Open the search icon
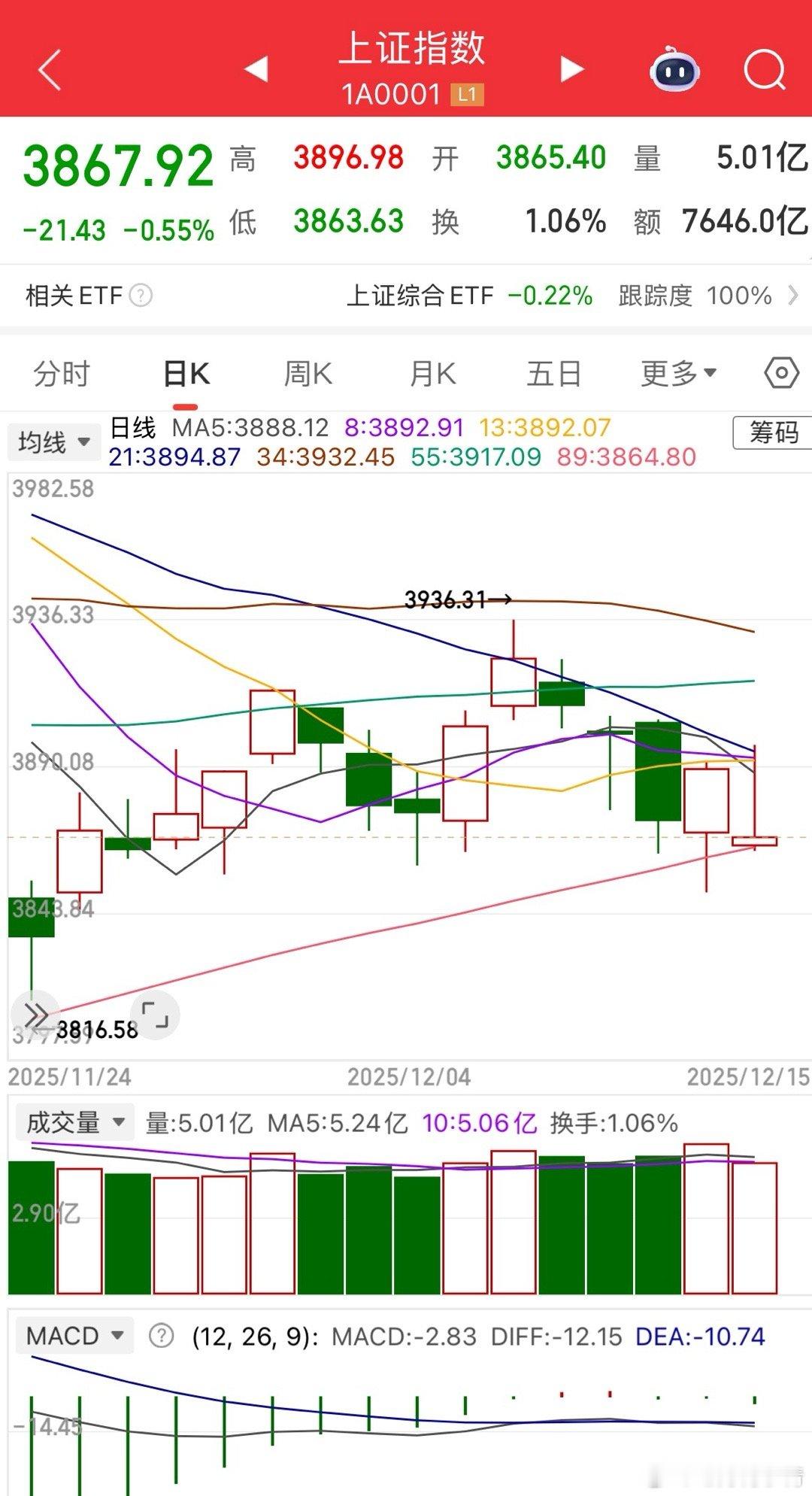Viewport: 812px width, 1496px height. coord(765,69)
